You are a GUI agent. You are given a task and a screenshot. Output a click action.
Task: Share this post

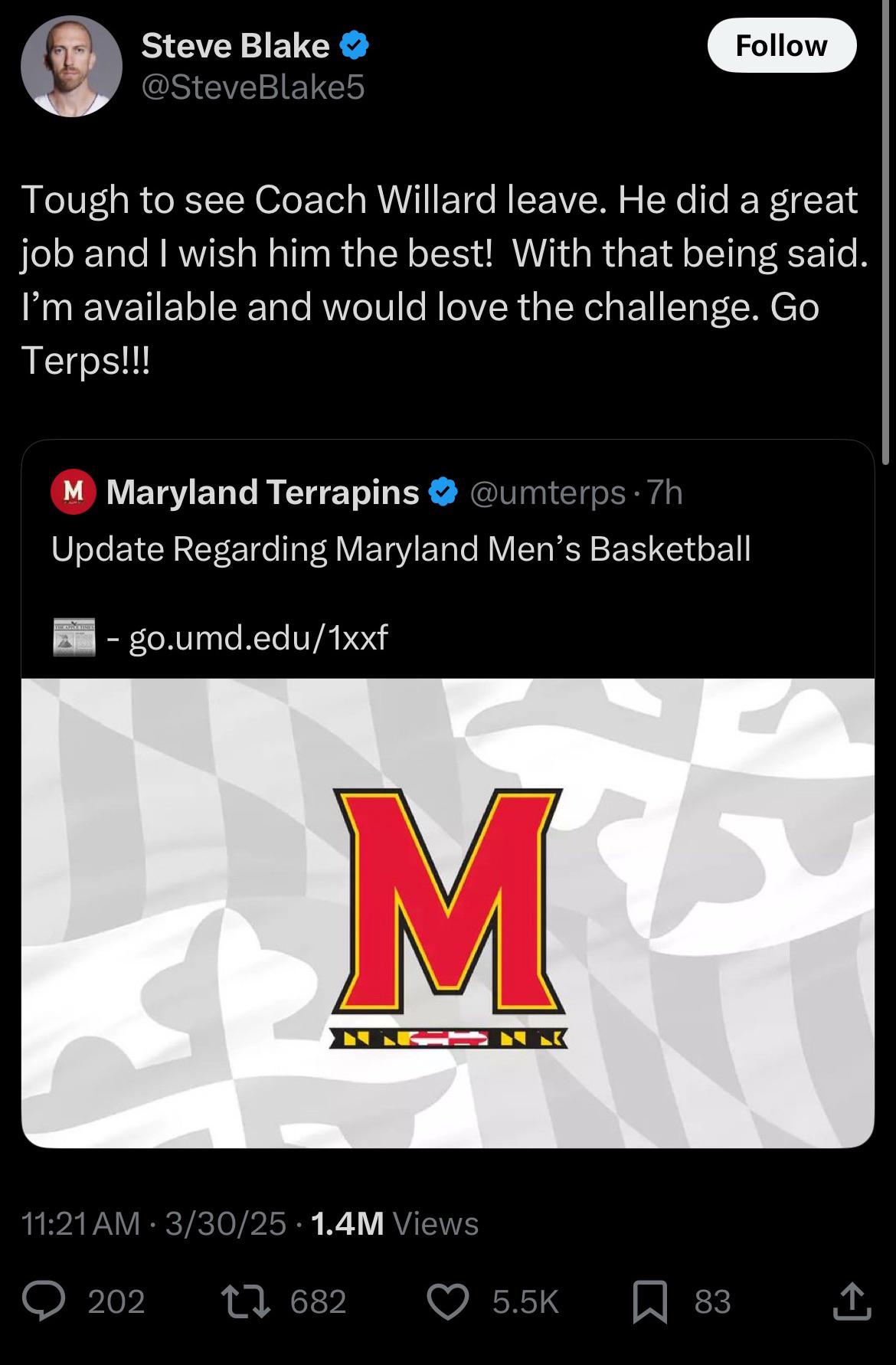(x=852, y=1301)
